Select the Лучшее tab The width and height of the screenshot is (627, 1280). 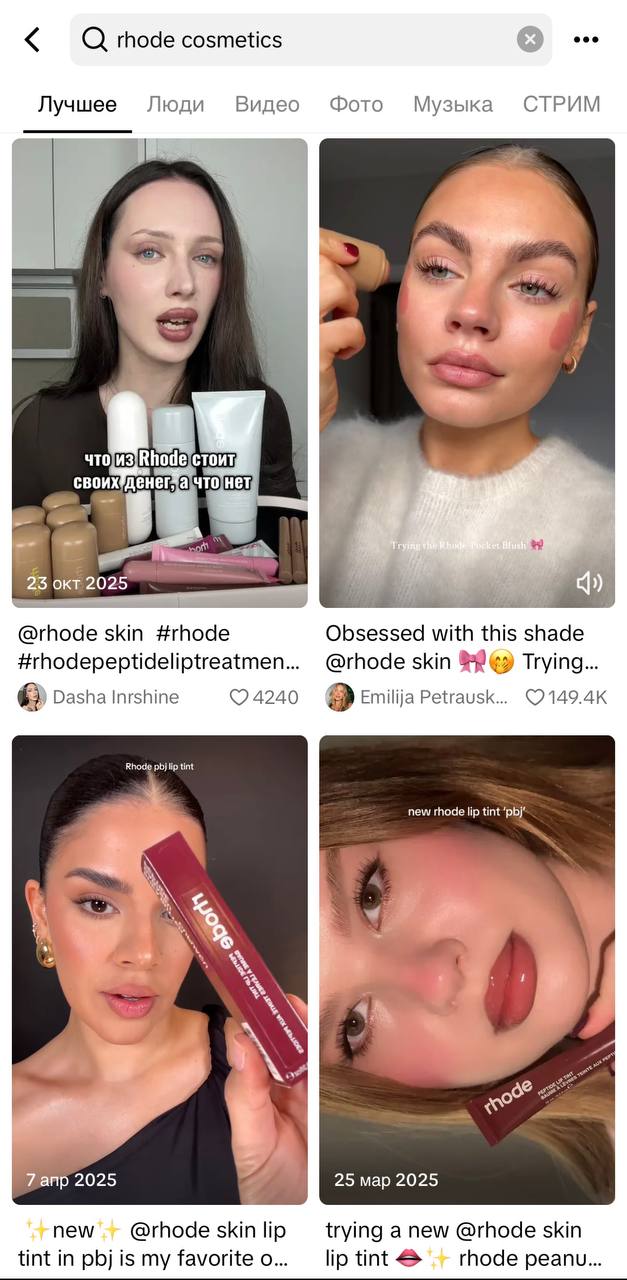click(x=77, y=104)
